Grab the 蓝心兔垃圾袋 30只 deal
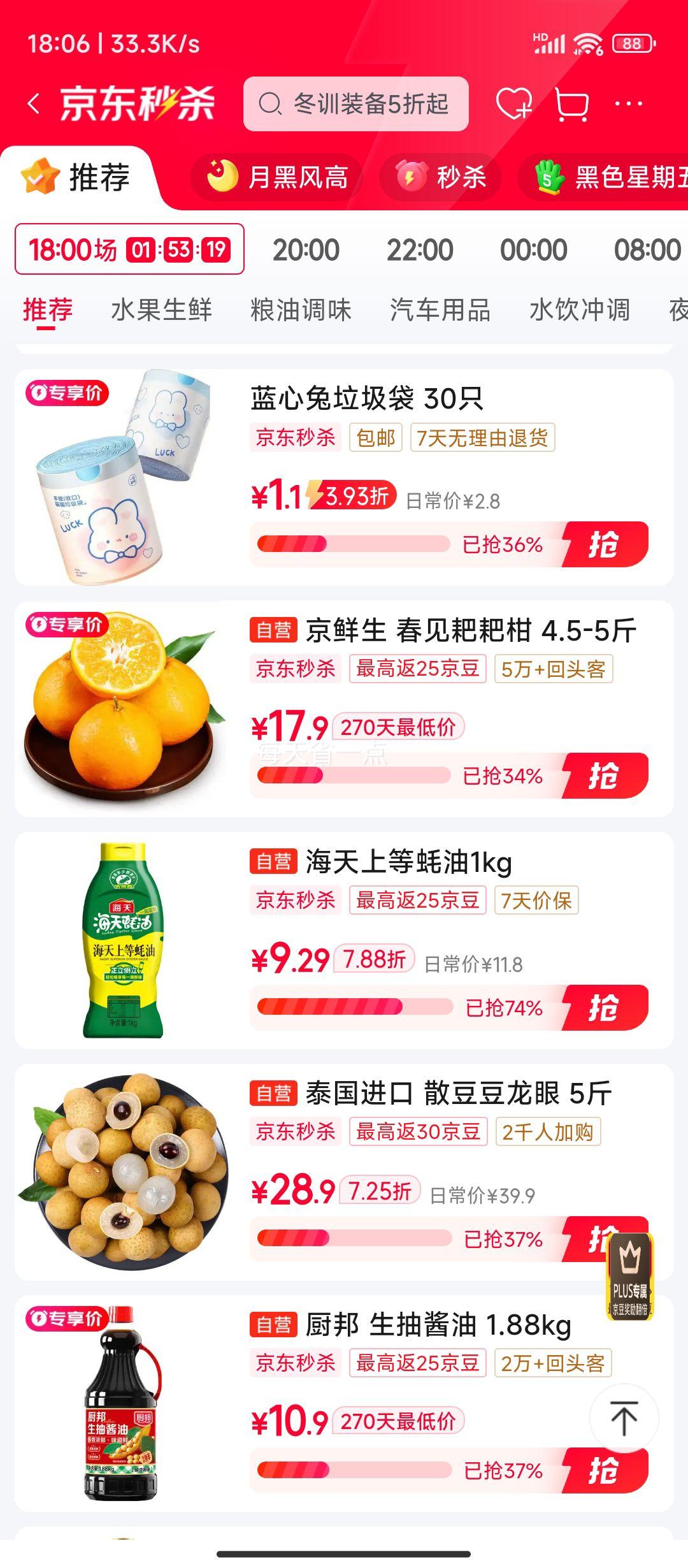The height and width of the screenshot is (1568, 688). [x=605, y=544]
